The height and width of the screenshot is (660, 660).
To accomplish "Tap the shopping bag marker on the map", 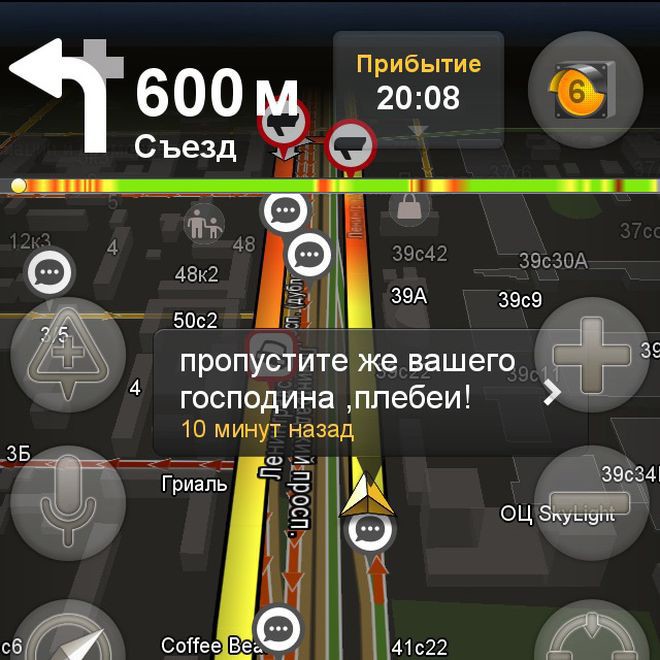I will 410,207.
